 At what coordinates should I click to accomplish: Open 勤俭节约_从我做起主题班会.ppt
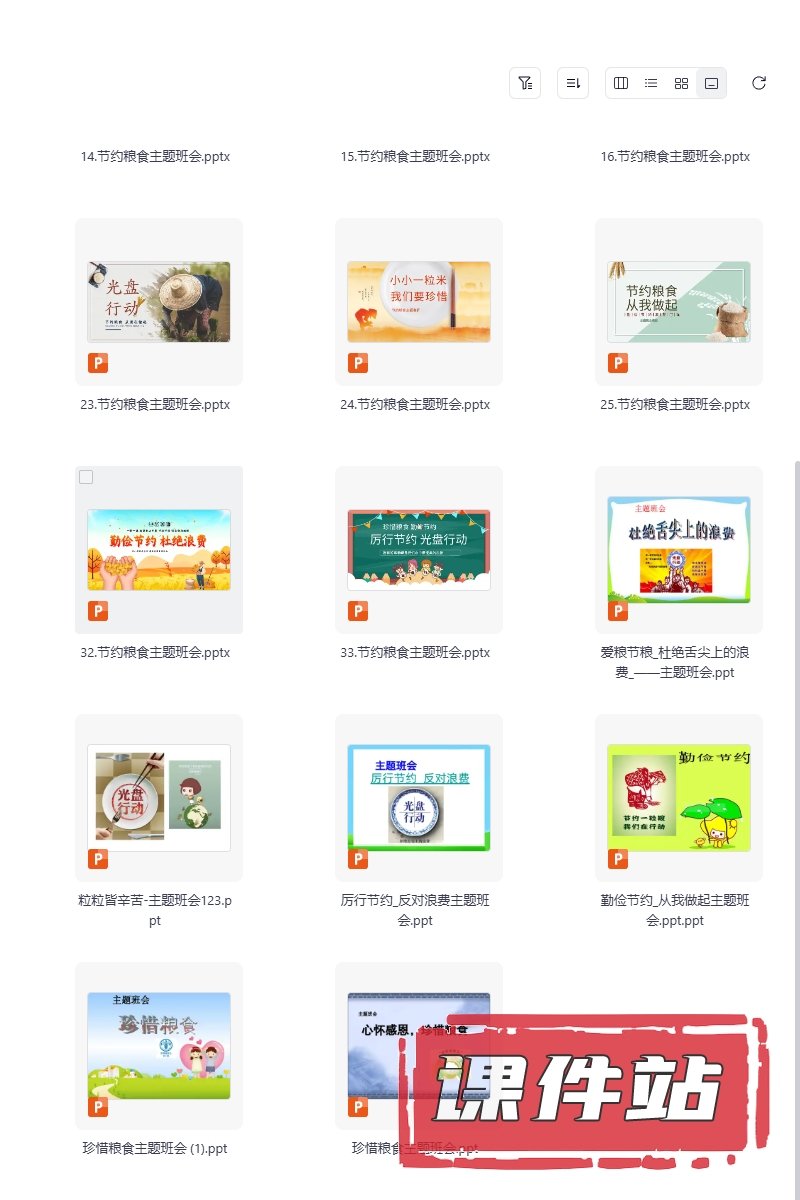[x=679, y=798]
